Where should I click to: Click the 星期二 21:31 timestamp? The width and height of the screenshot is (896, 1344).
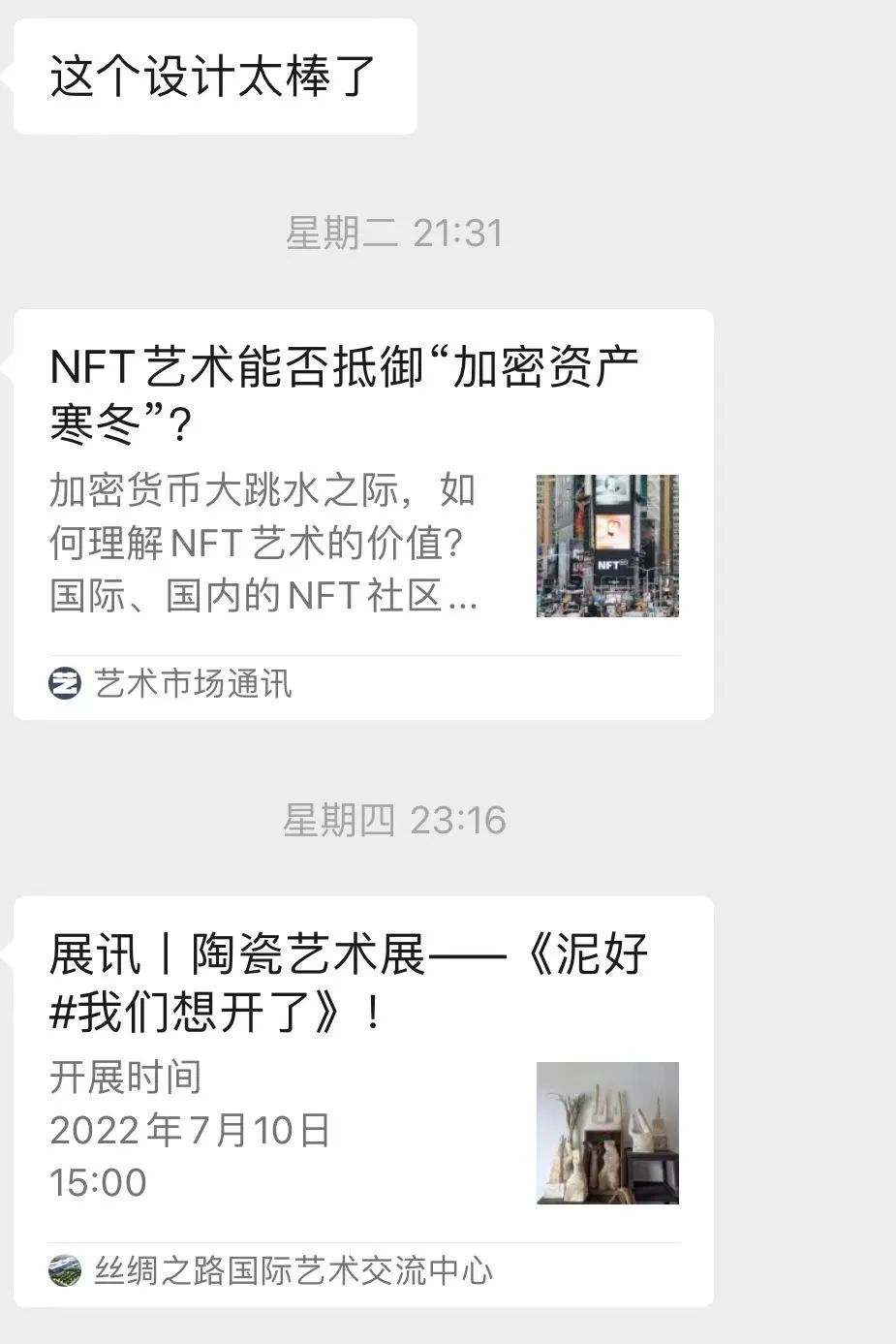397,231
